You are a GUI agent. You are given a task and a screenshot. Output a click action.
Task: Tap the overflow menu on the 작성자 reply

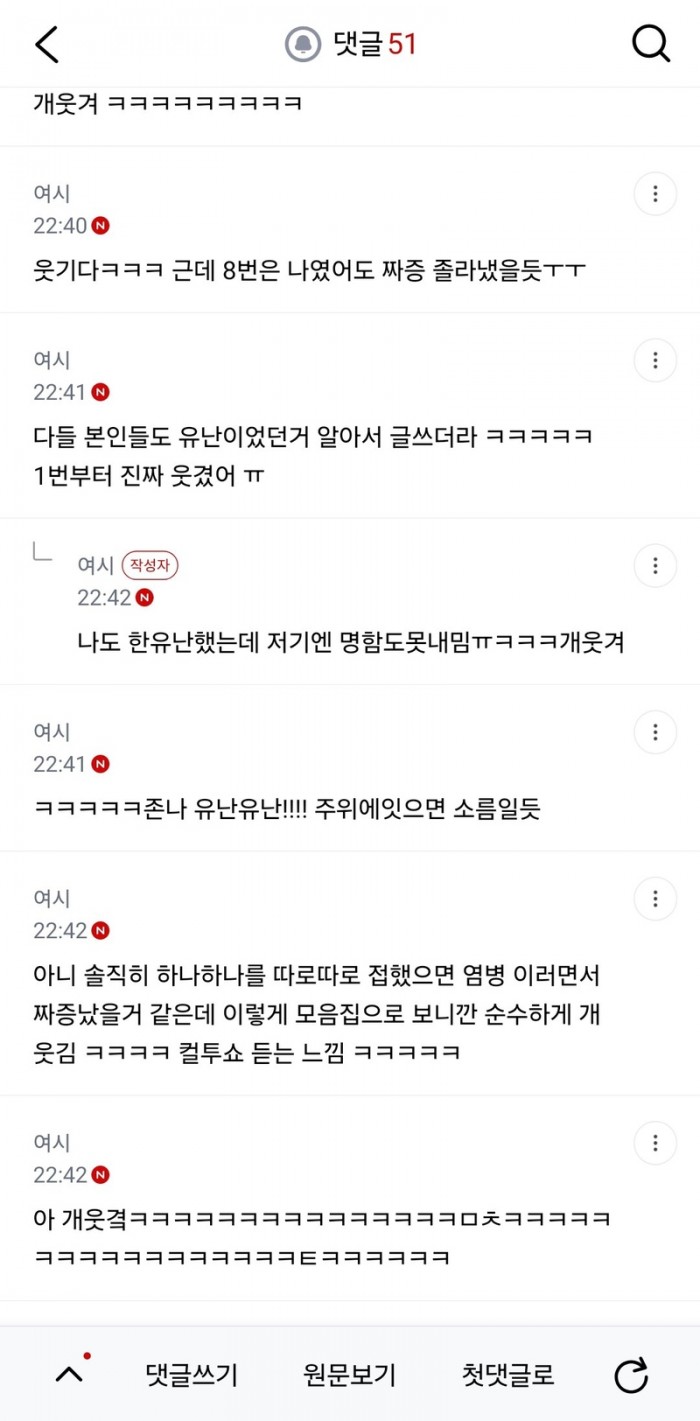pos(655,566)
